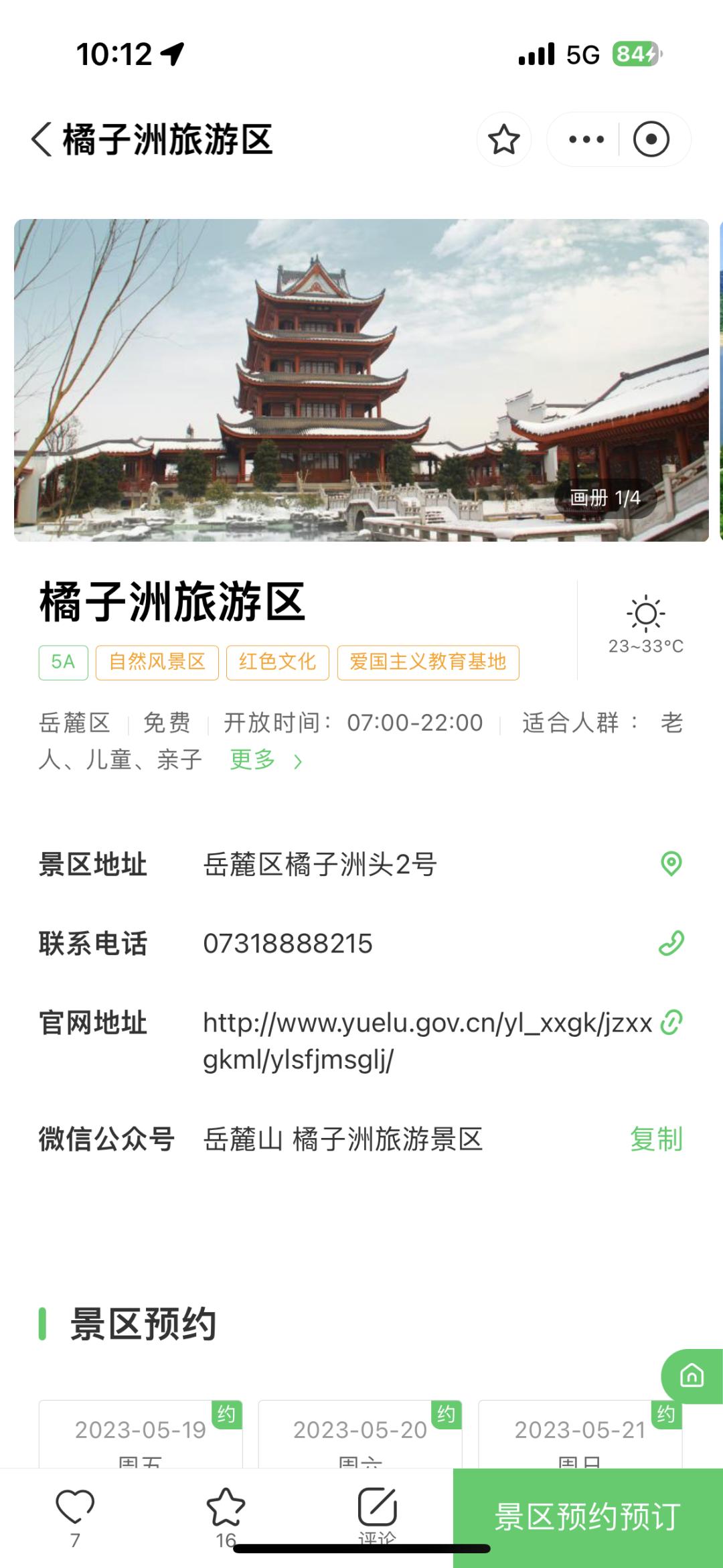This screenshot has width=723, height=1568.
Task: Close the mini program with the circle button
Action: pos(651,139)
